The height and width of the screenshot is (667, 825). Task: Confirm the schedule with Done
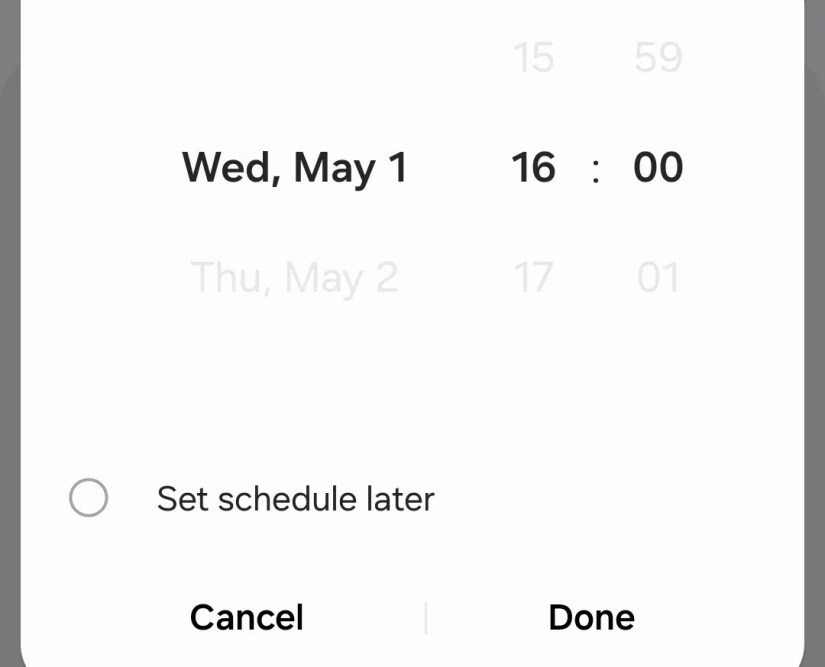click(x=591, y=617)
